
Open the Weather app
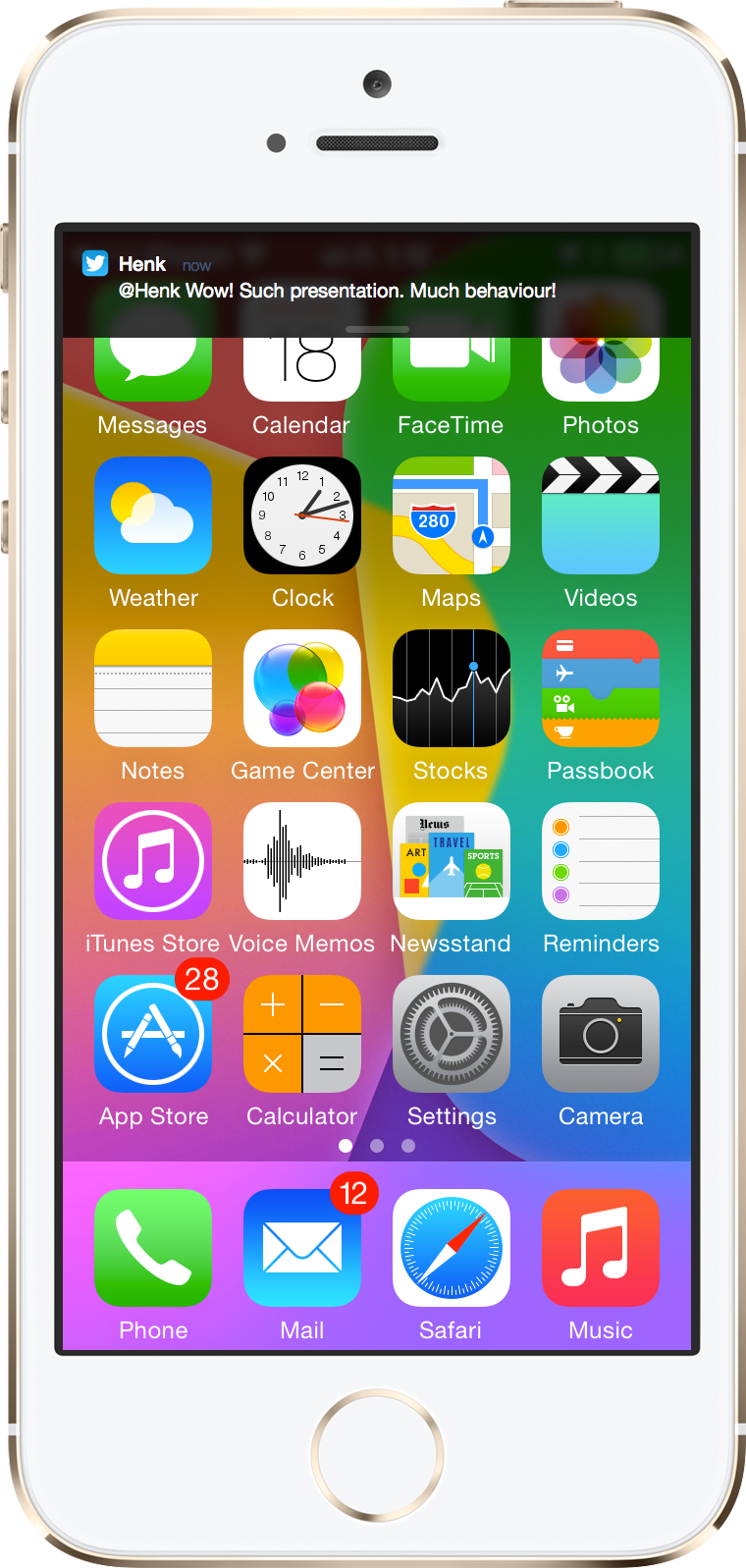pyautogui.click(x=153, y=515)
